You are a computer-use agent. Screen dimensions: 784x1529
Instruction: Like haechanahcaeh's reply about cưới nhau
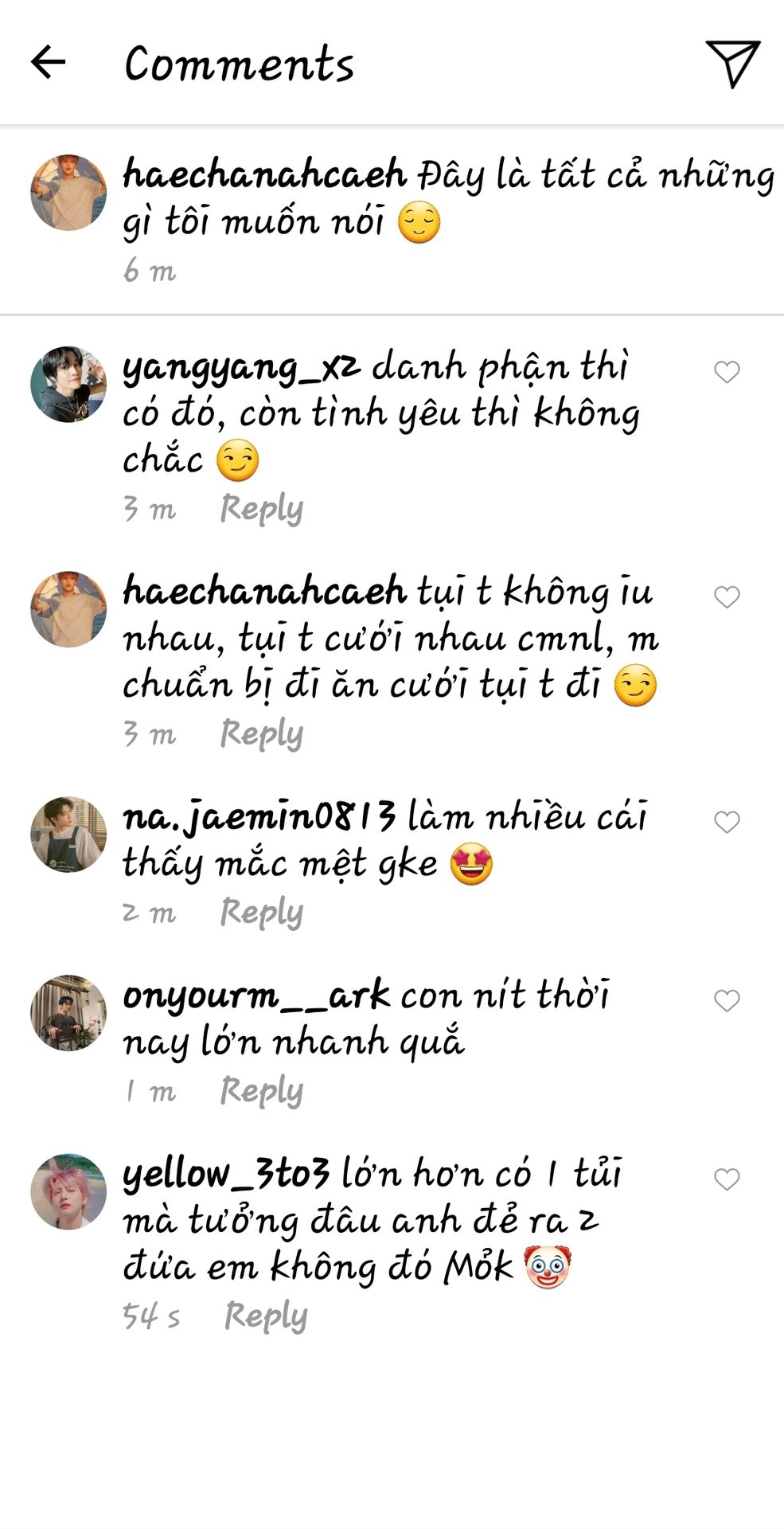(727, 597)
